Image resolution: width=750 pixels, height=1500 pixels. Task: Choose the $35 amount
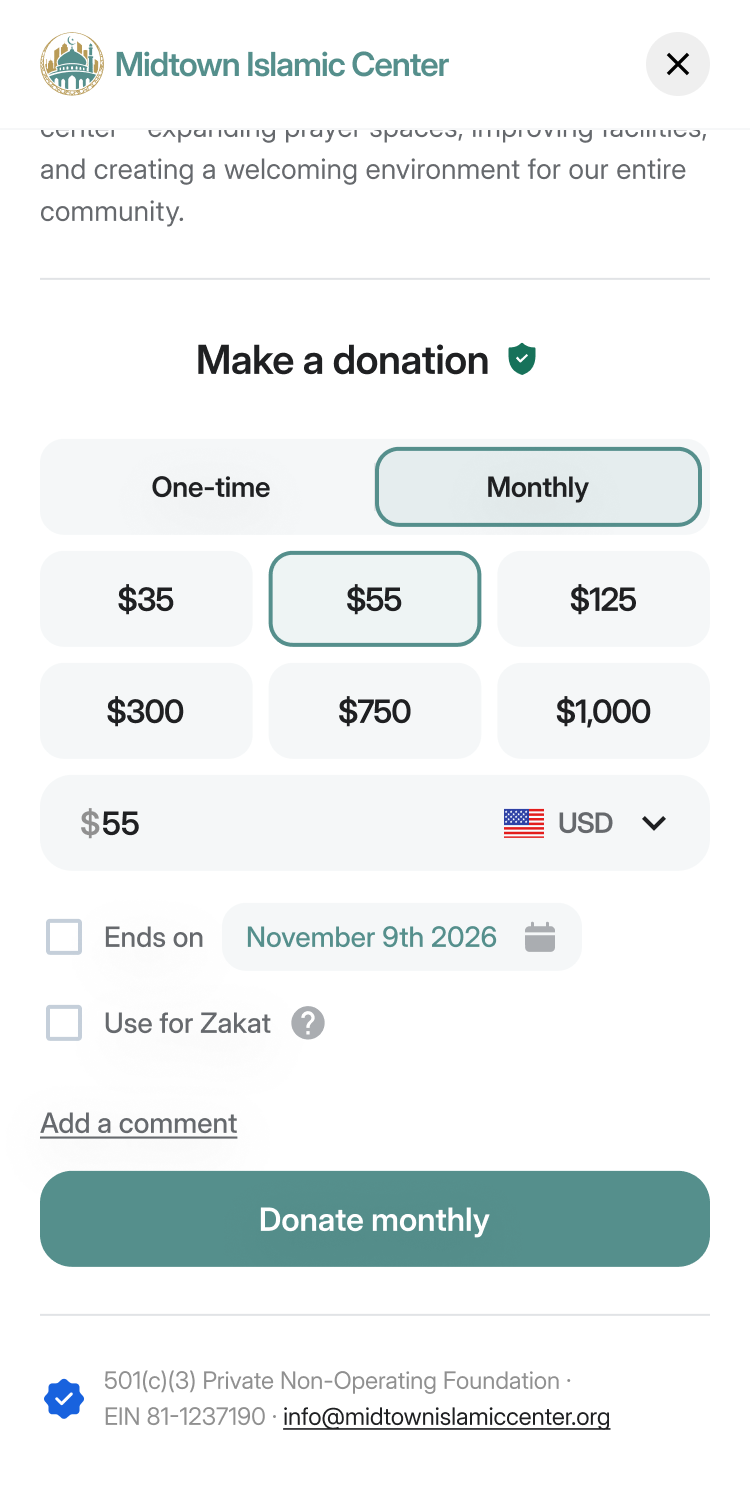[x=146, y=599]
